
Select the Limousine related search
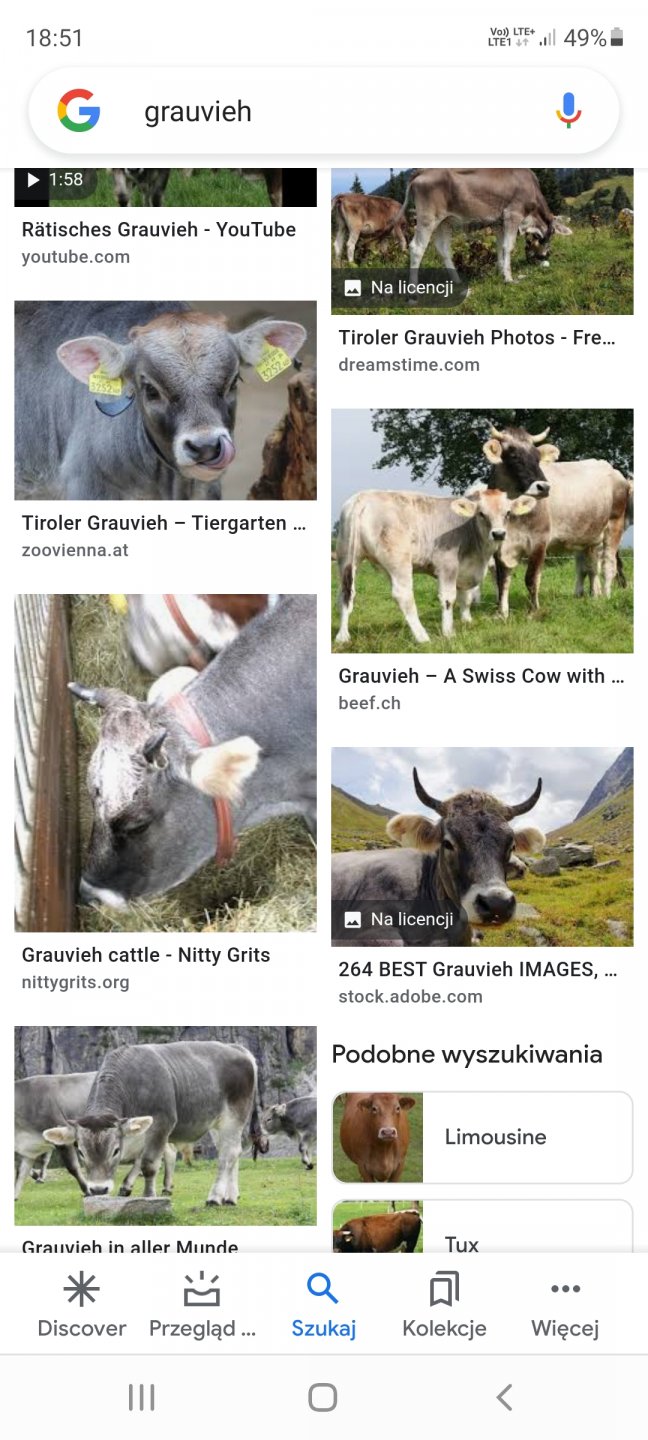coord(482,1137)
